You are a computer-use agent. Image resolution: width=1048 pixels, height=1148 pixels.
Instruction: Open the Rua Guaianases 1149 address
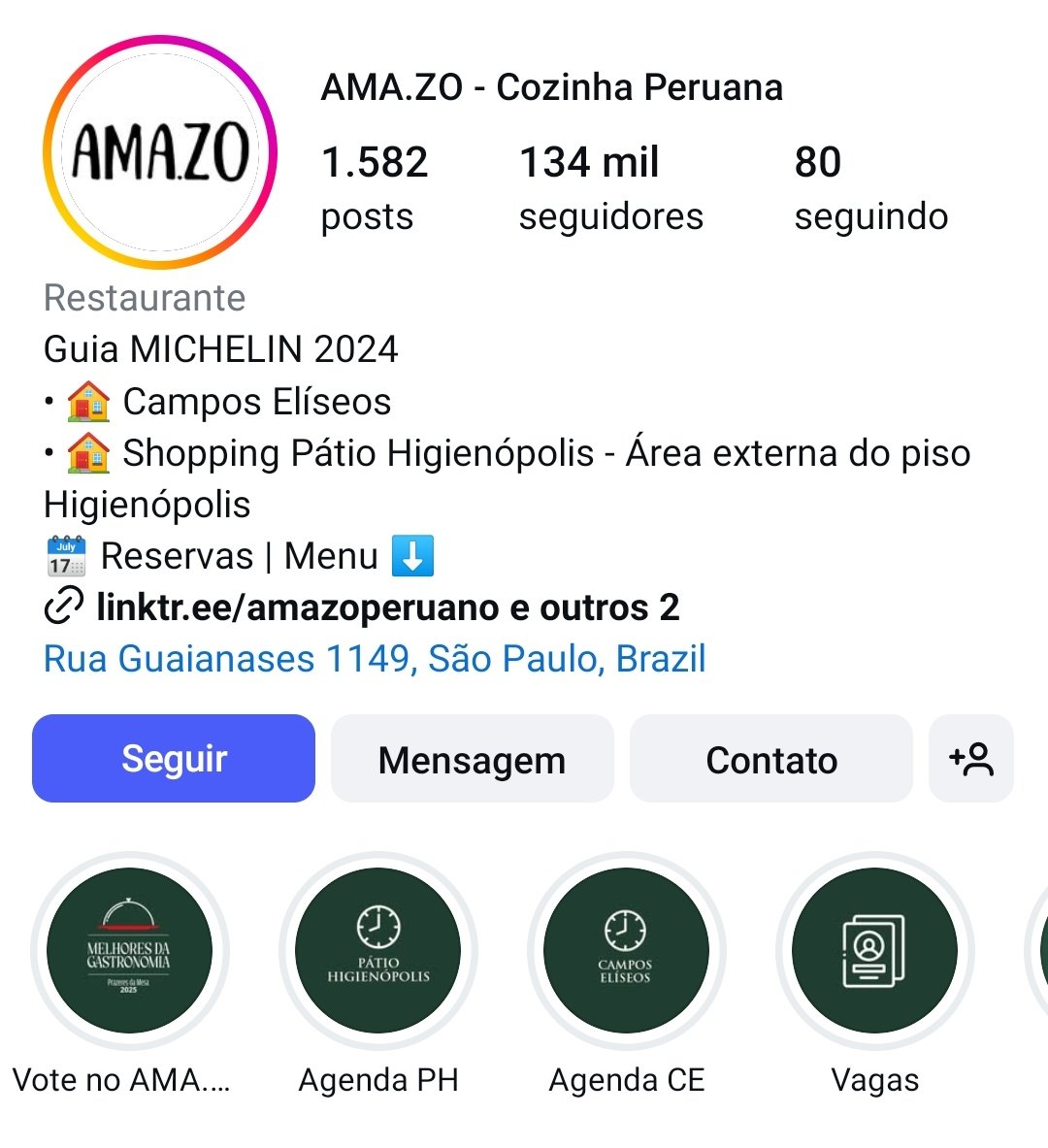point(375,659)
